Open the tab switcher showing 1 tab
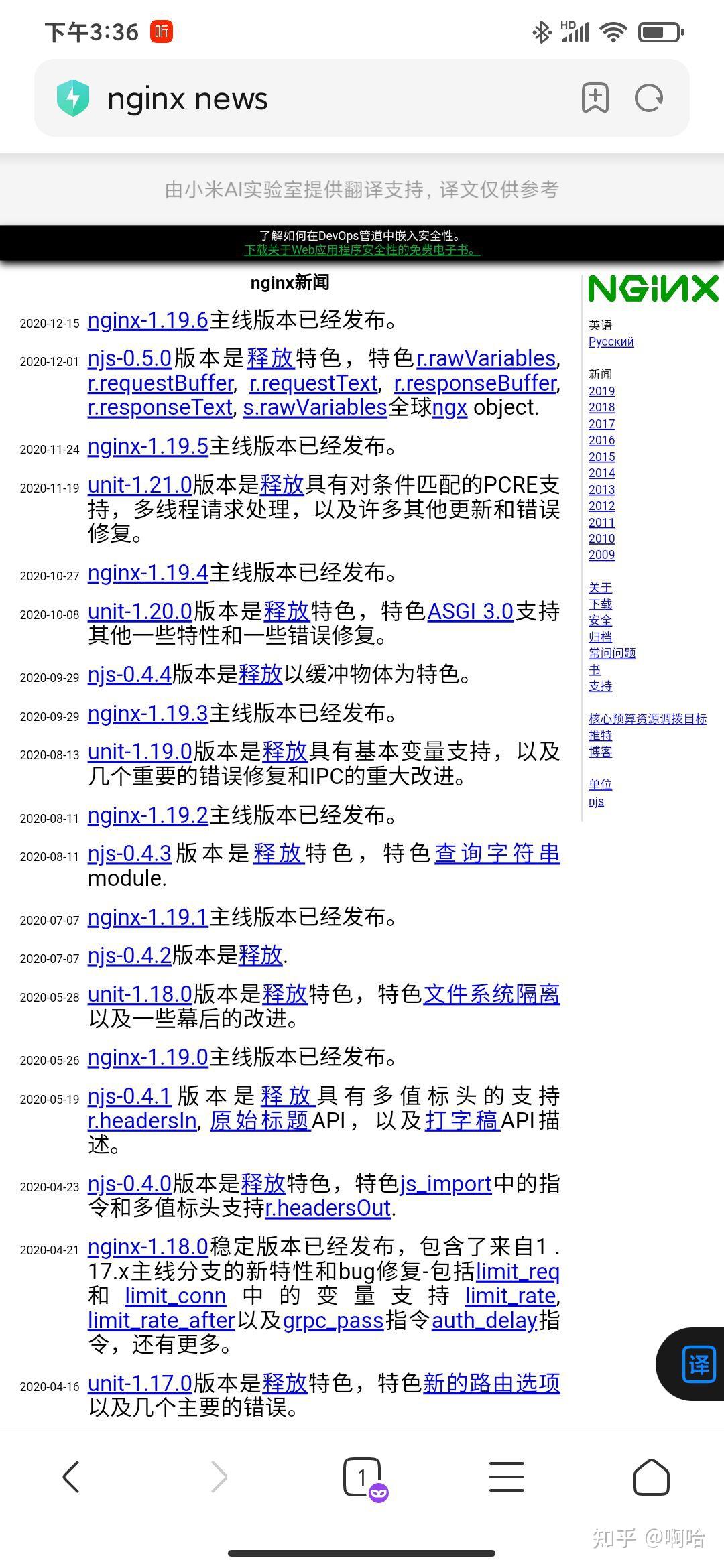The image size is (724, 1568). tap(362, 1476)
